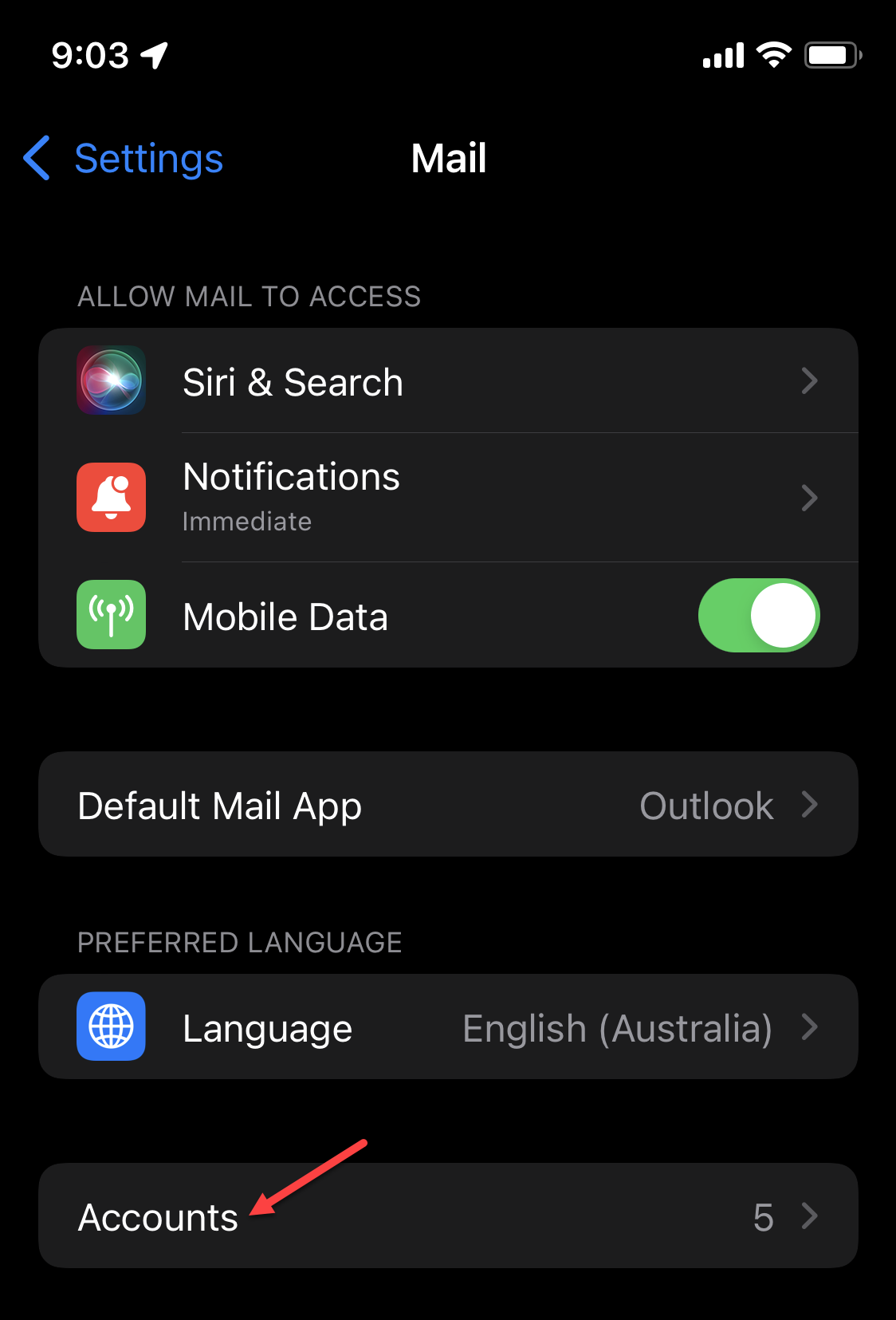Expand Siri & Search via its chevron
This screenshot has height=1320, width=896.
pos(810,381)
